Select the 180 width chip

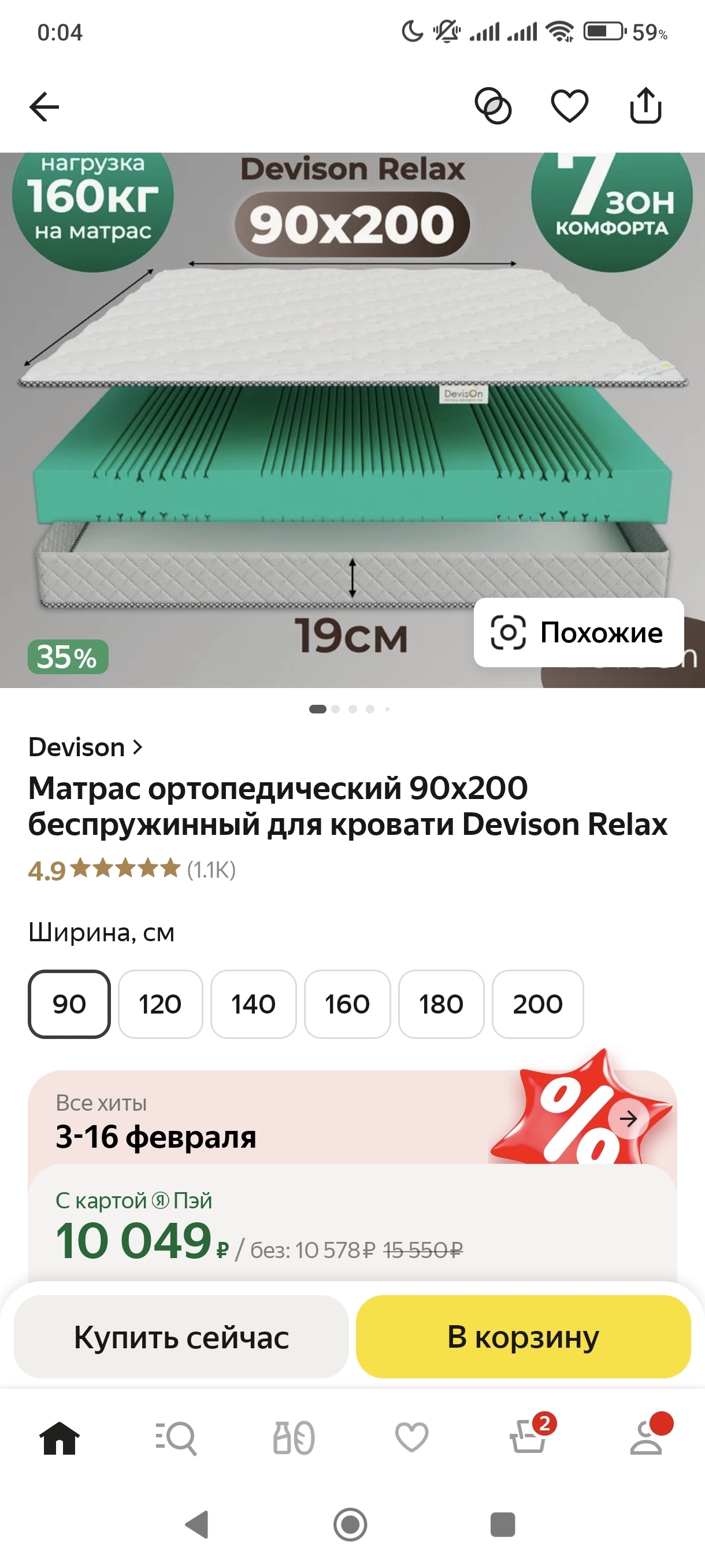click(x=441, y=1004)
